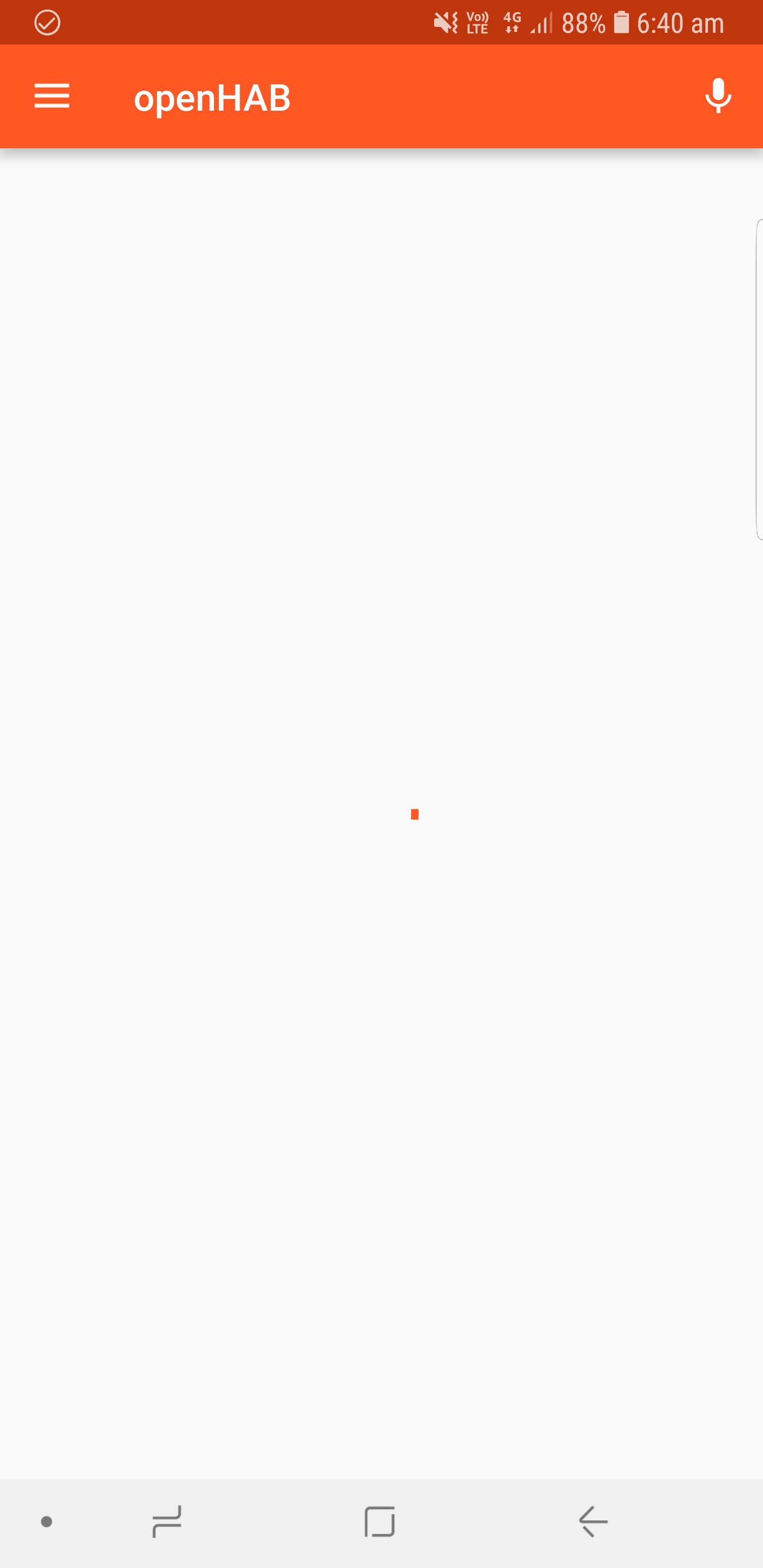Start voice command with microphone icon
This screenshot has width=763, height=1568.
coord(718,96)
